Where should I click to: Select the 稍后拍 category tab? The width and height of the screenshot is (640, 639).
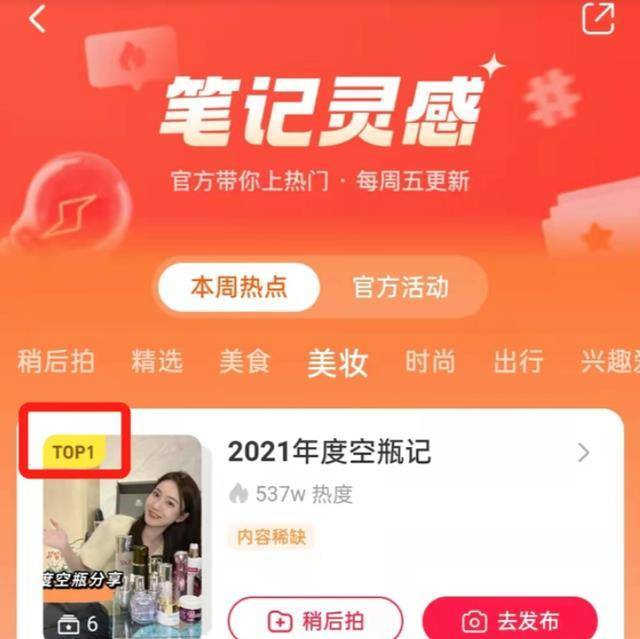pyautogui.click(x=56, y=361)
